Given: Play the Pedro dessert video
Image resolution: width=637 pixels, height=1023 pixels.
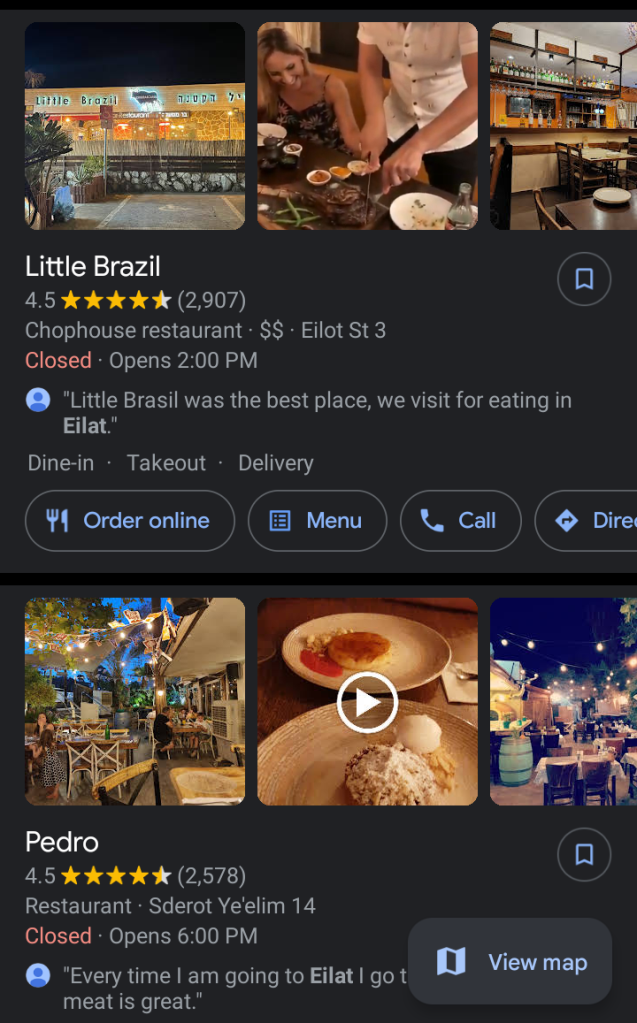Looking at the screenshot, I should pyautogui.click(x=367, y=702).
